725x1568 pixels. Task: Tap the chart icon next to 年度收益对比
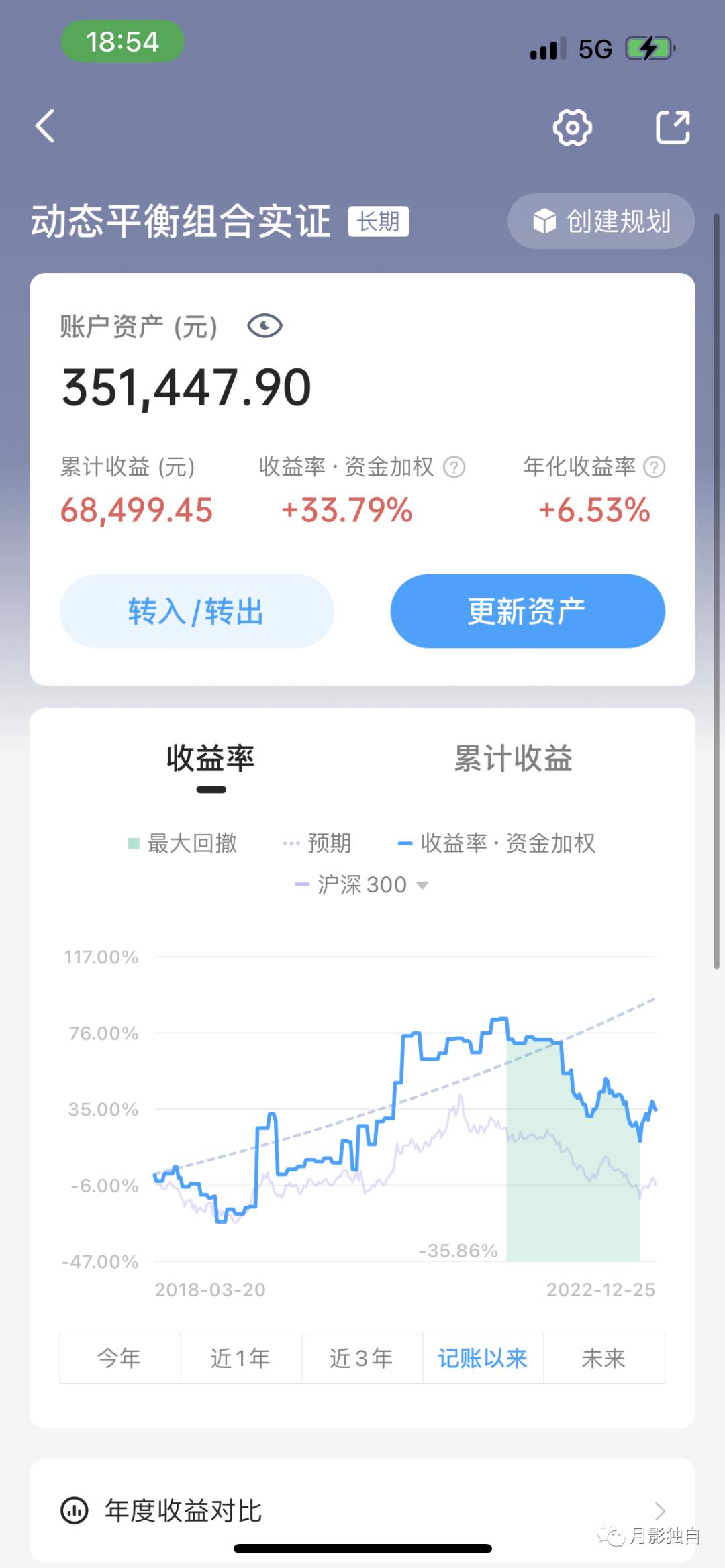75,1511
